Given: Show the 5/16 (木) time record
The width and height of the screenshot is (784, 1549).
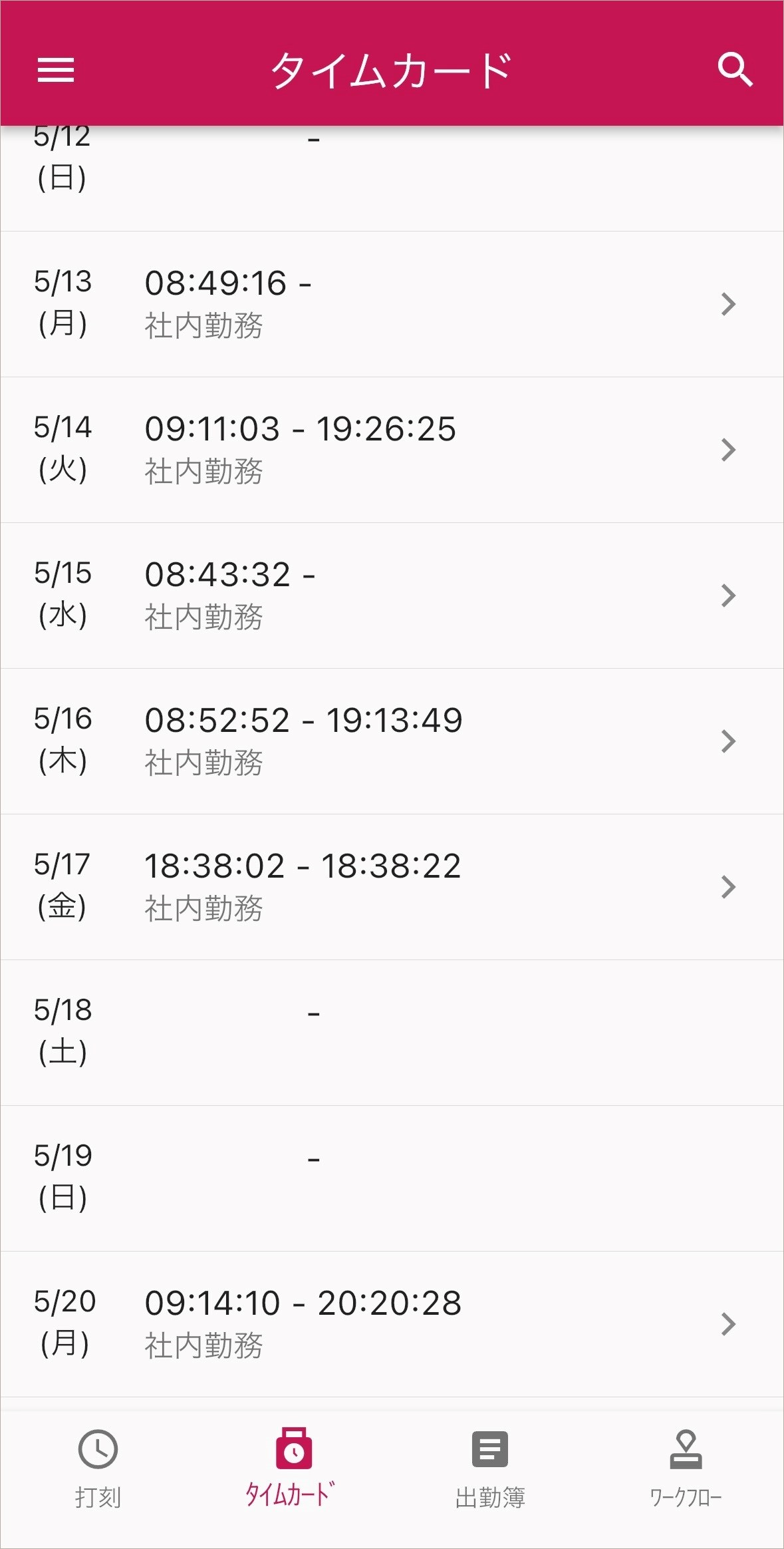Looking at the screenshot, I should pyautogui.click(x=392, y=741).
